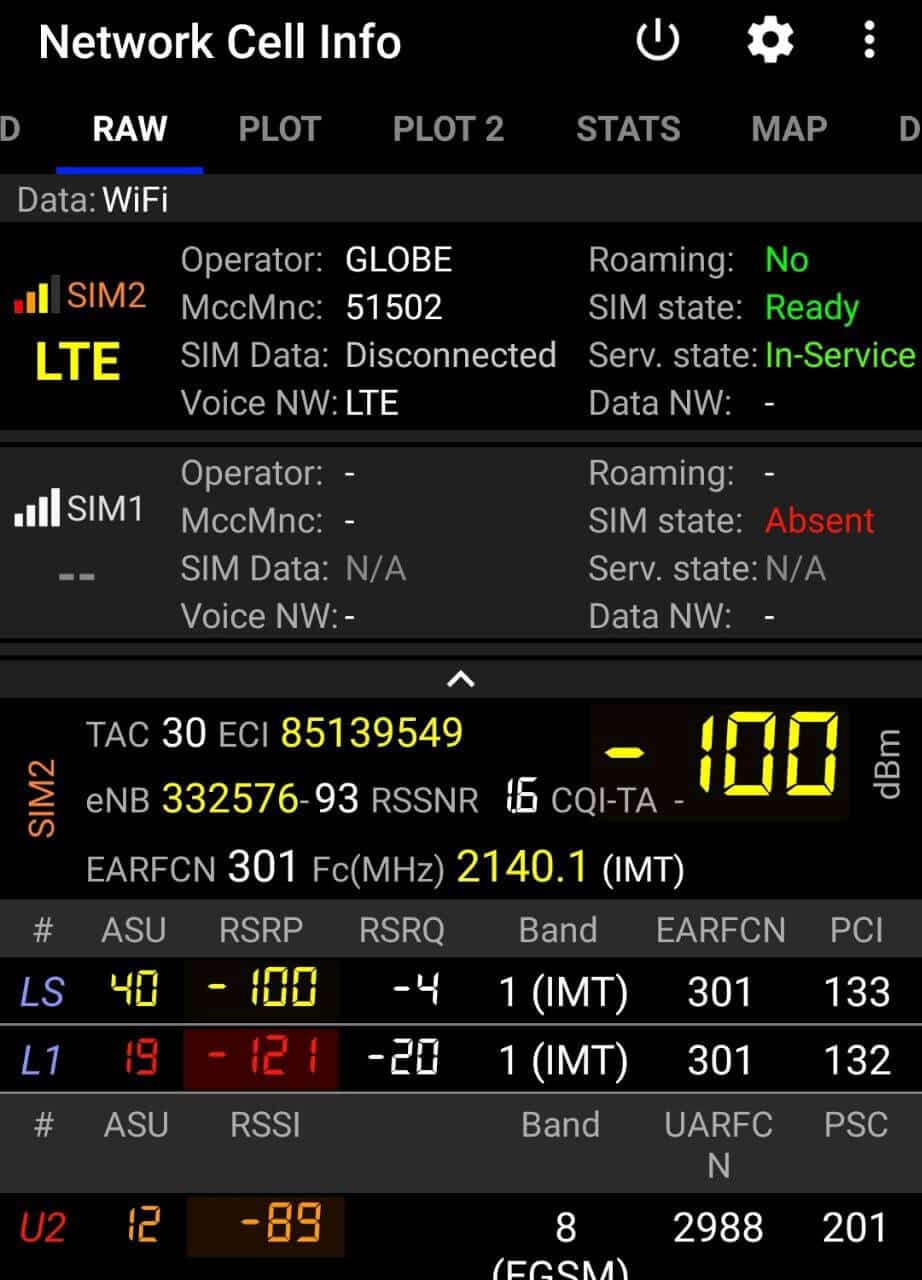Switch to the PLOT tab

280,129
